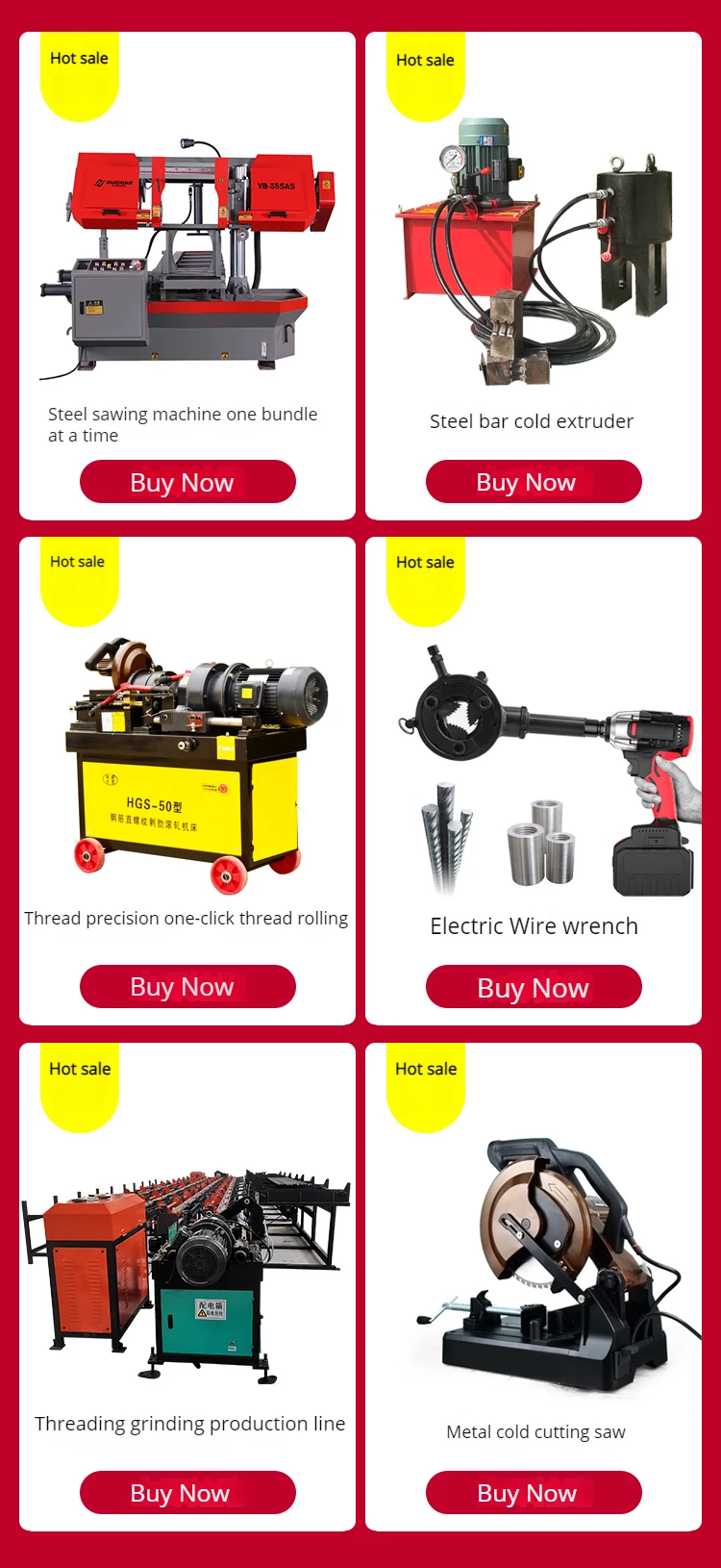Click the steel bar cold extruder image
The height and width of the screenshot is (1568, 721).
tap(534, 250)
